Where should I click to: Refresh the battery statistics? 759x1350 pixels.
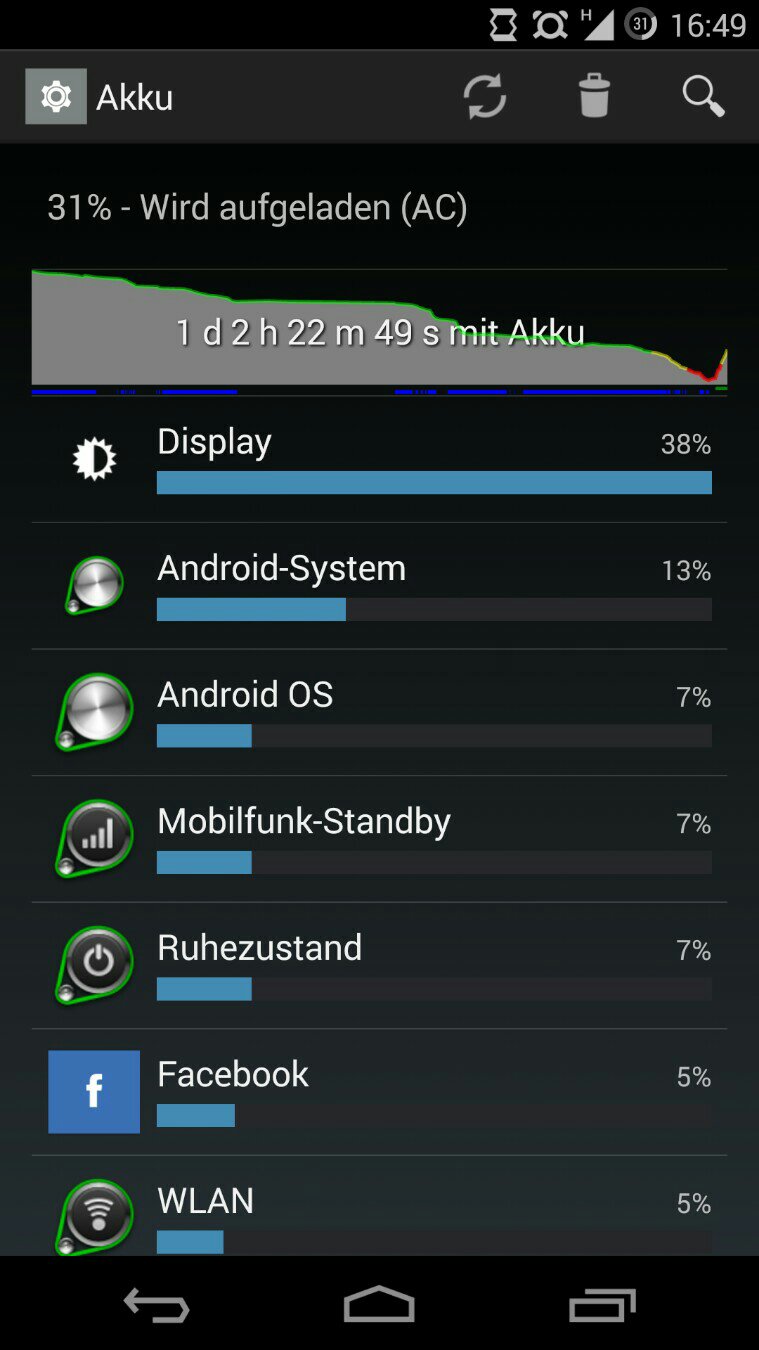[x=485, y=98]
